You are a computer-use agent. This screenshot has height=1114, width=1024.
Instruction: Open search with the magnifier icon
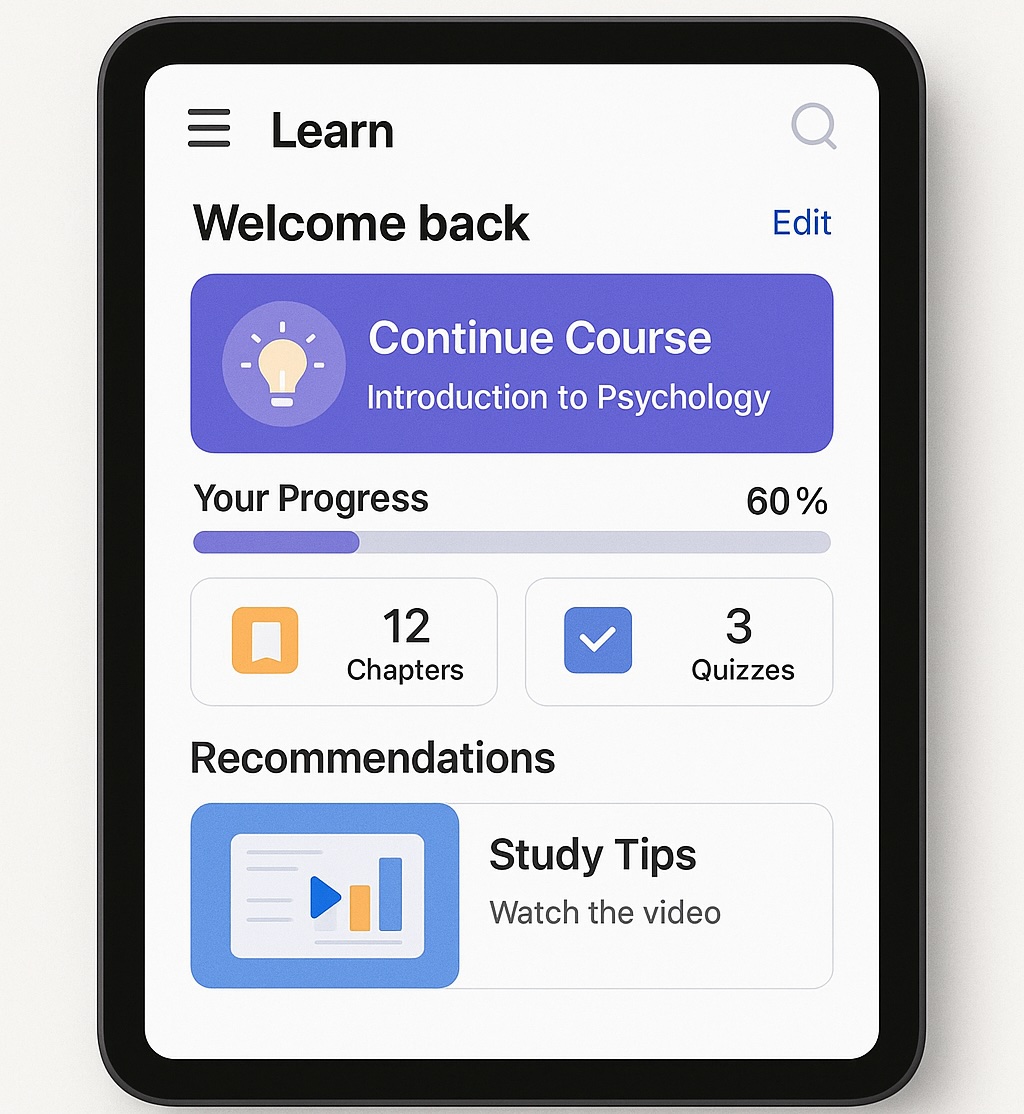pos(812,128)
